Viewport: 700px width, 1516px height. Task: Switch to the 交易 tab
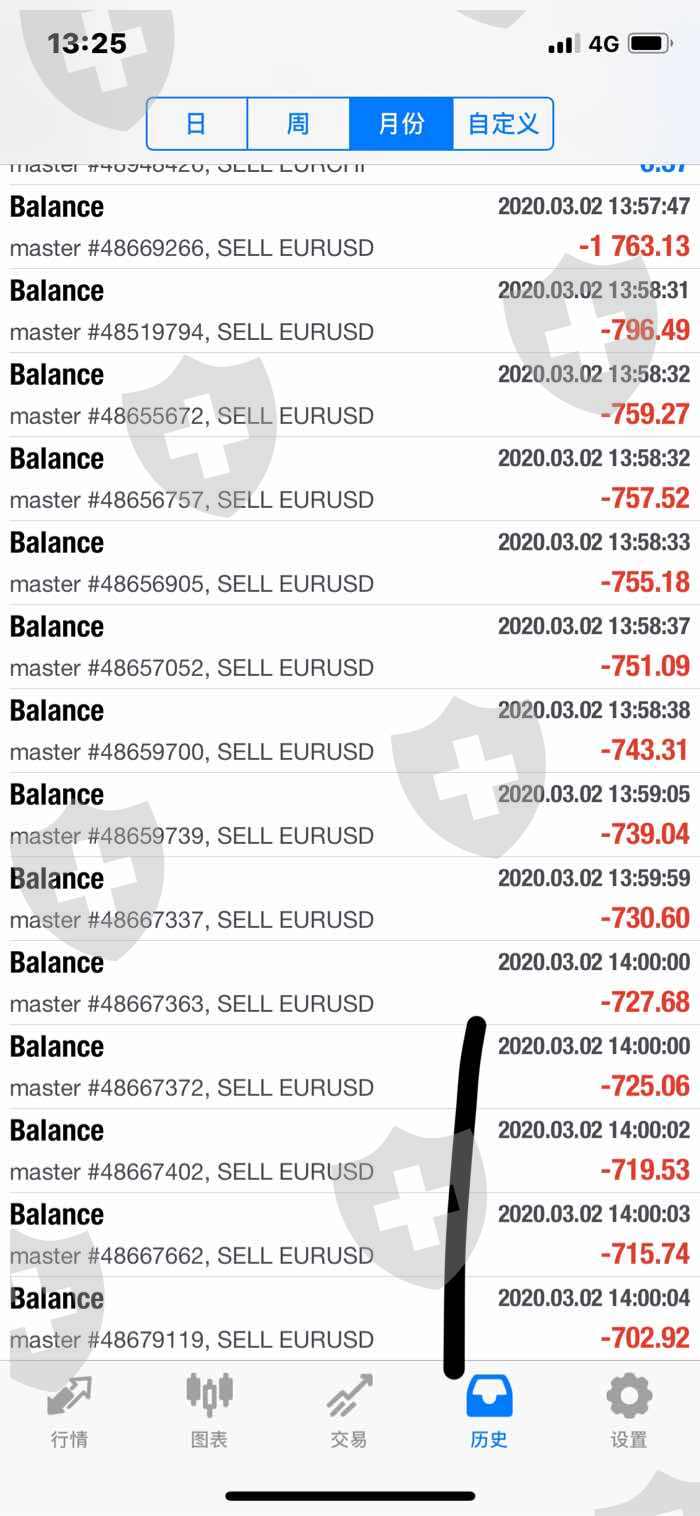[x=349, y=1411]
